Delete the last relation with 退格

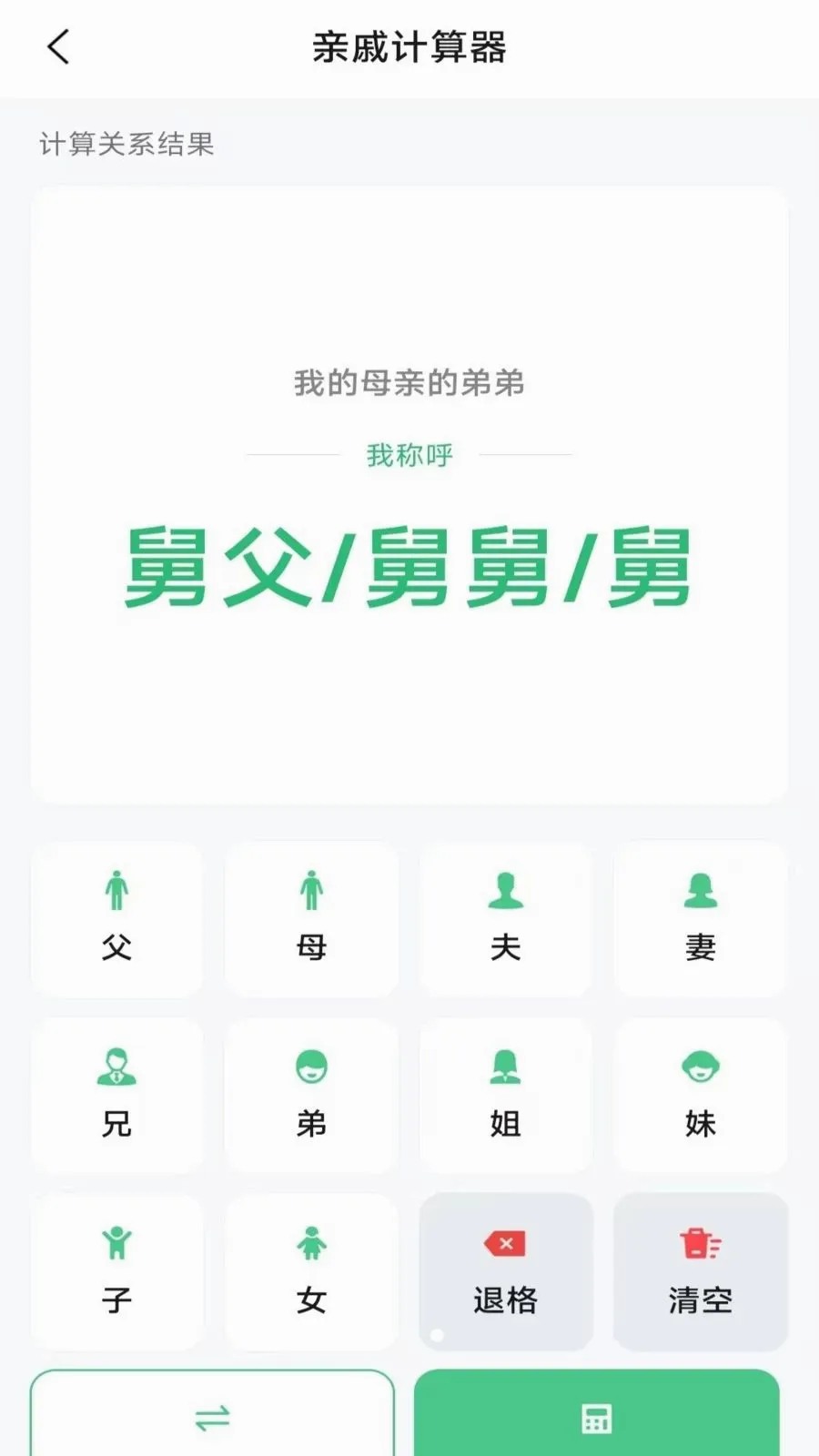point(506,1272)
